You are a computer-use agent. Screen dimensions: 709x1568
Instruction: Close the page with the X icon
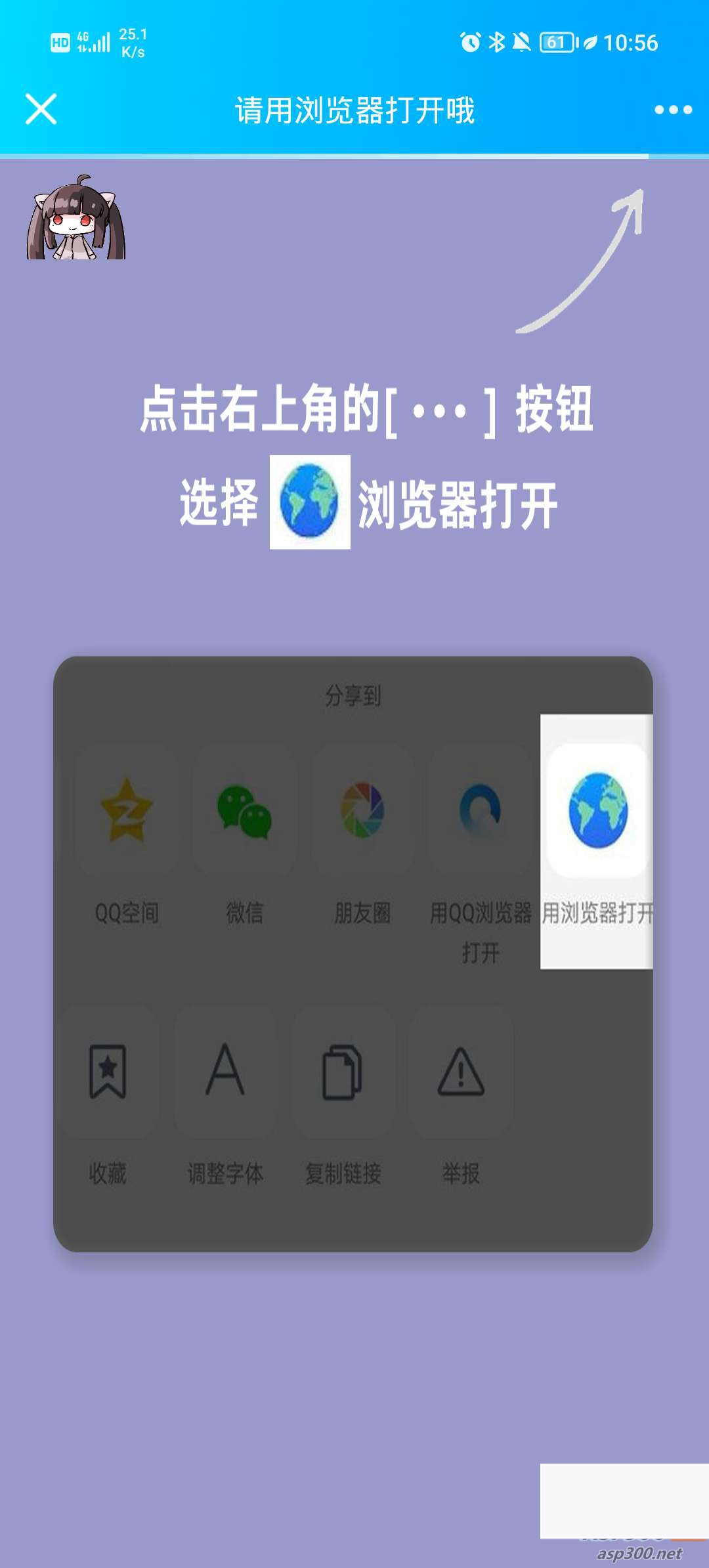point(41,109)
